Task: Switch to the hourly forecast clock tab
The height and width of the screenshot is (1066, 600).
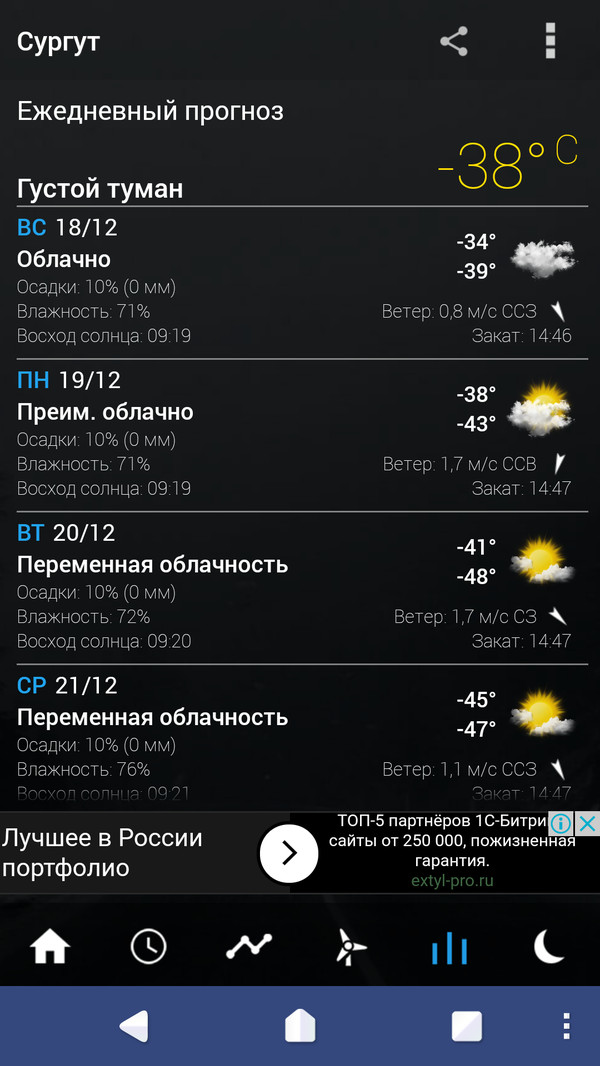Action: pyautogui.click(x=149, y=946)
